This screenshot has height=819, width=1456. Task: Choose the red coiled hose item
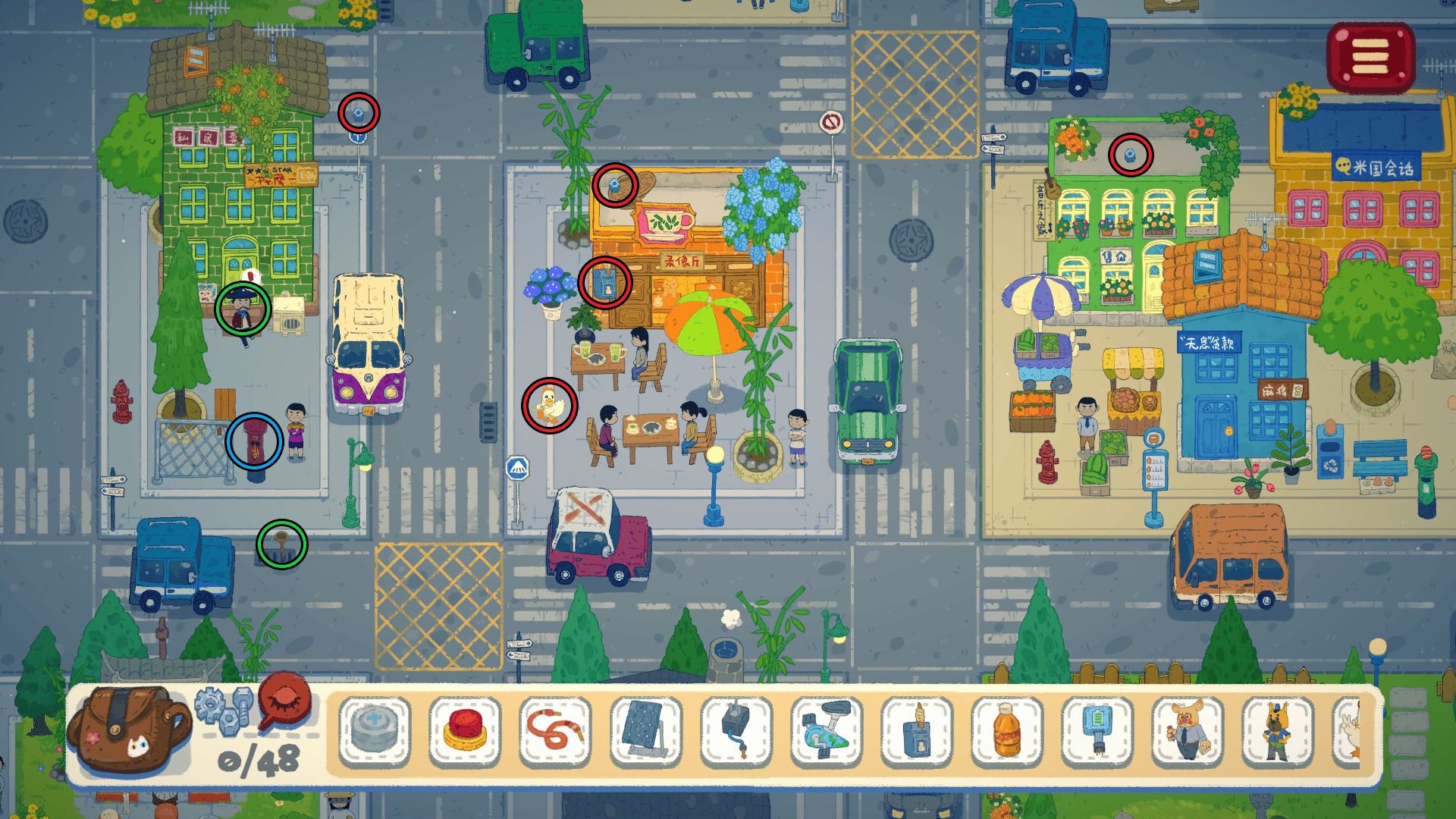click(x=555, y=731)
